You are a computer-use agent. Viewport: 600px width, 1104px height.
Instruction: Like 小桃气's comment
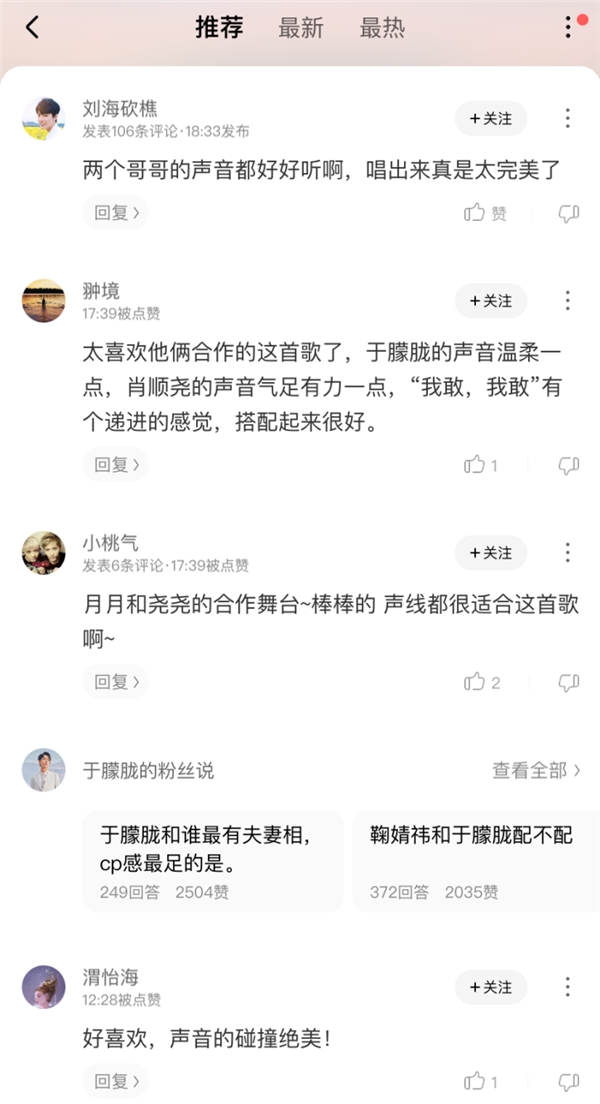click(x=482, y=682)
